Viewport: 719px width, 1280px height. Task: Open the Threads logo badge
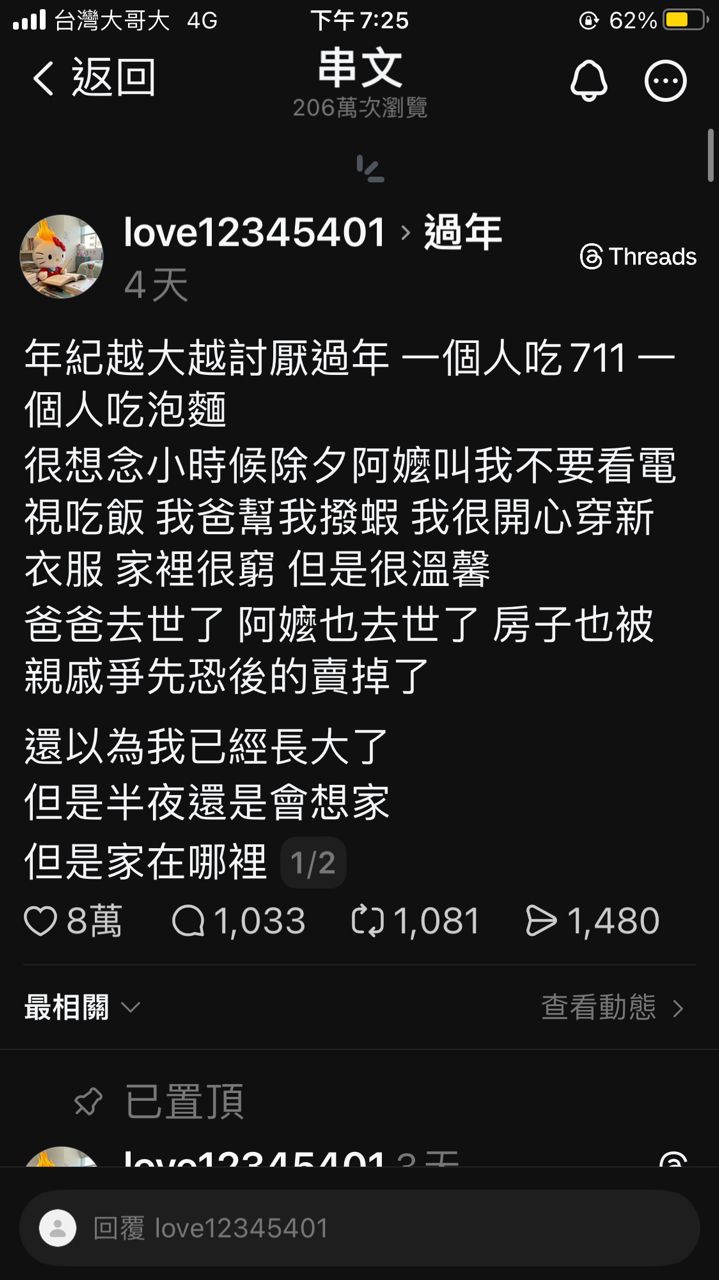pos(637,257)
